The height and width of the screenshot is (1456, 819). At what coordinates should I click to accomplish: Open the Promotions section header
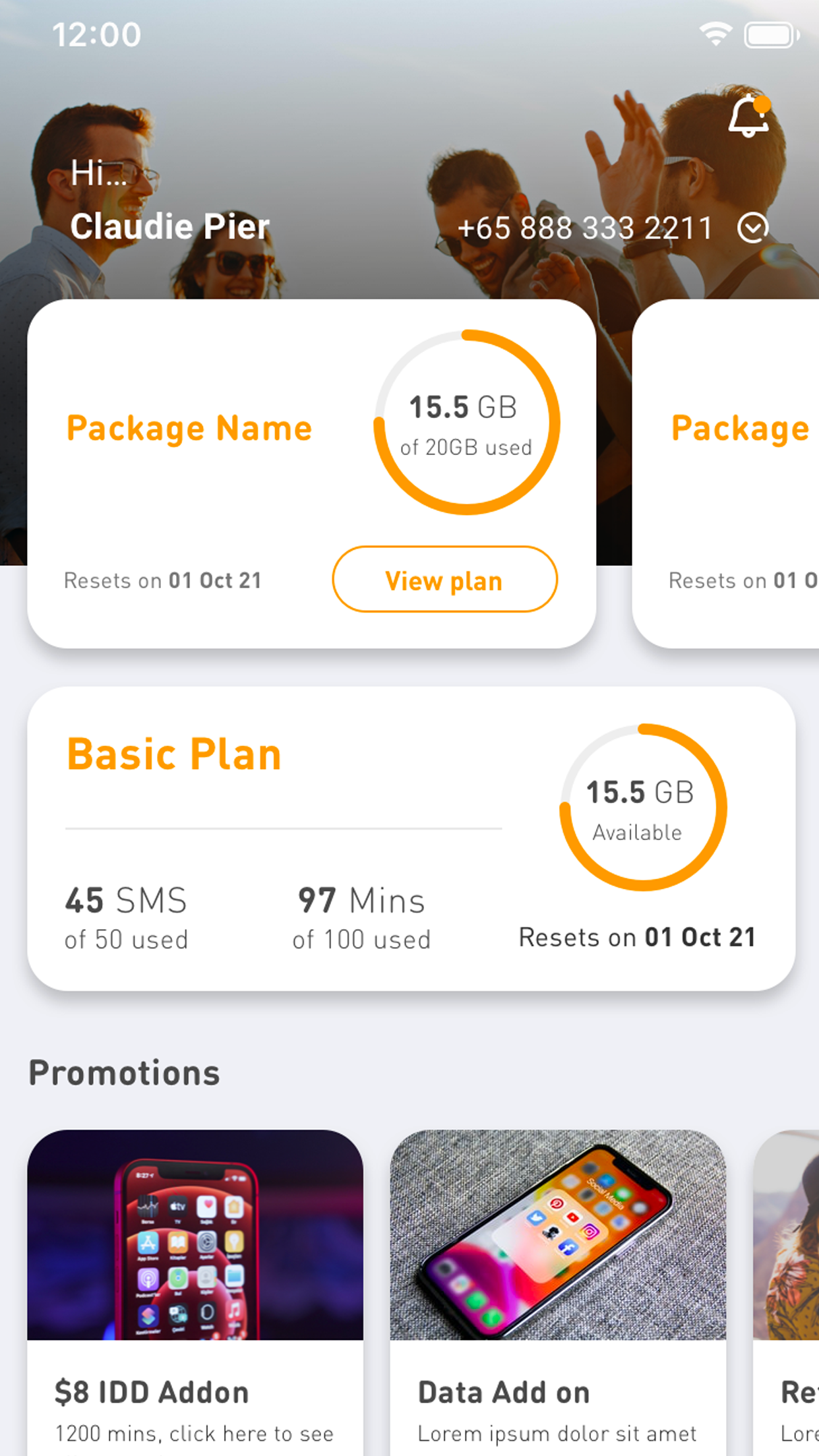click(x=125, y=1072)
